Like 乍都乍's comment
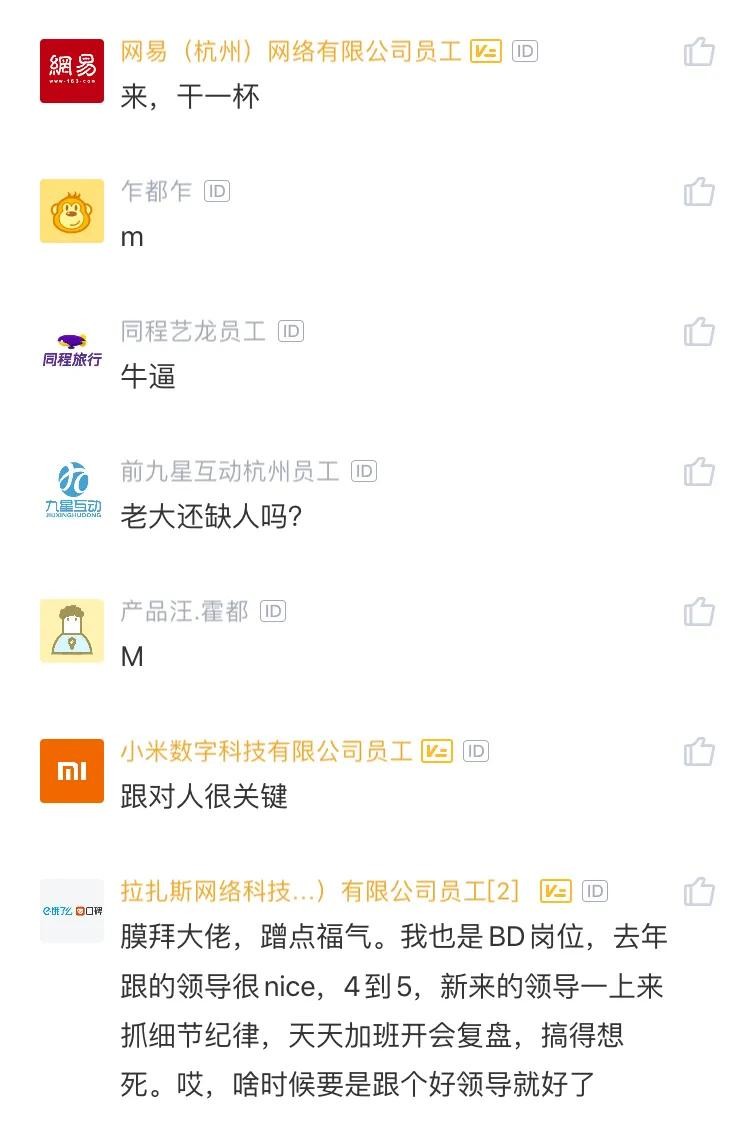Screen dimensions: 750x1133 [x=699, y=191]
